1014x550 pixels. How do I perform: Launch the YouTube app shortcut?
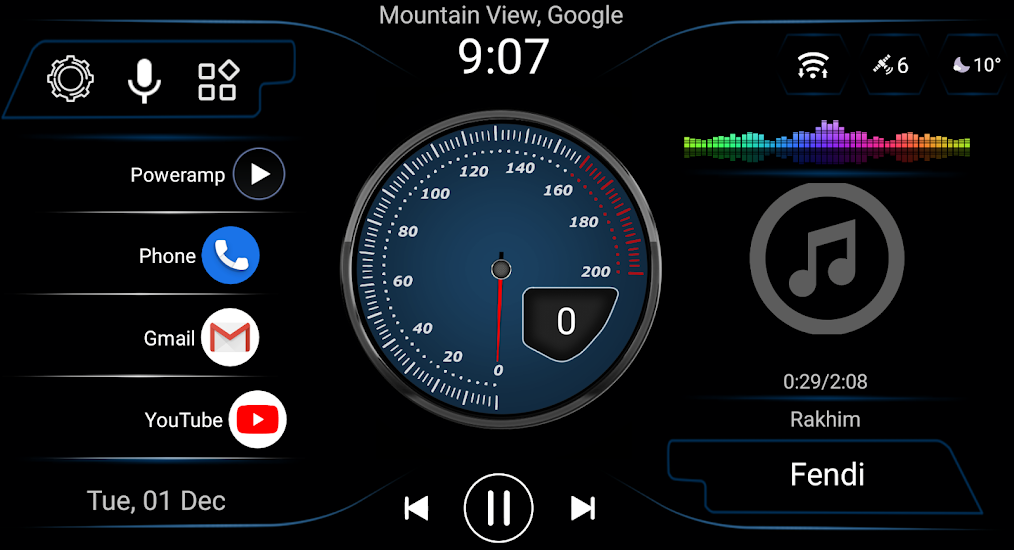point(258,420)
